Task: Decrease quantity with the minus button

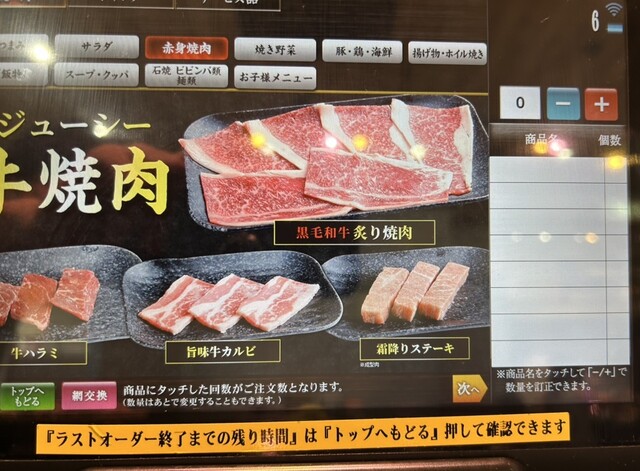Action: tap(563, 104)
